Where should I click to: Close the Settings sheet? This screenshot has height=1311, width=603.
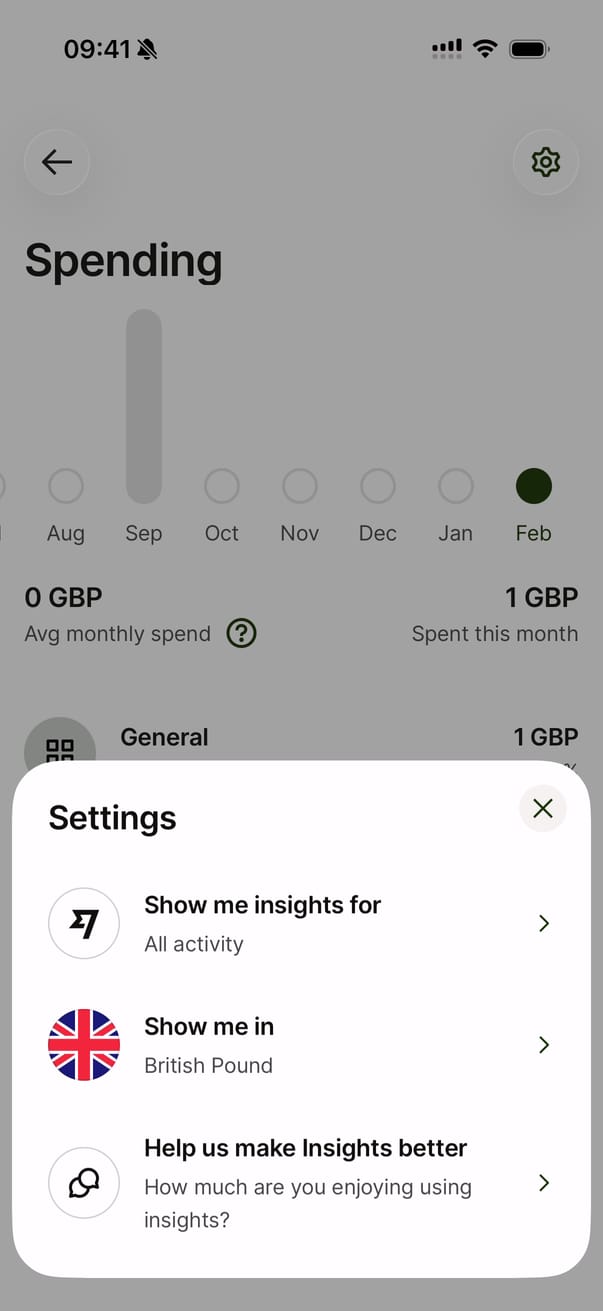(x=542, y=808)
